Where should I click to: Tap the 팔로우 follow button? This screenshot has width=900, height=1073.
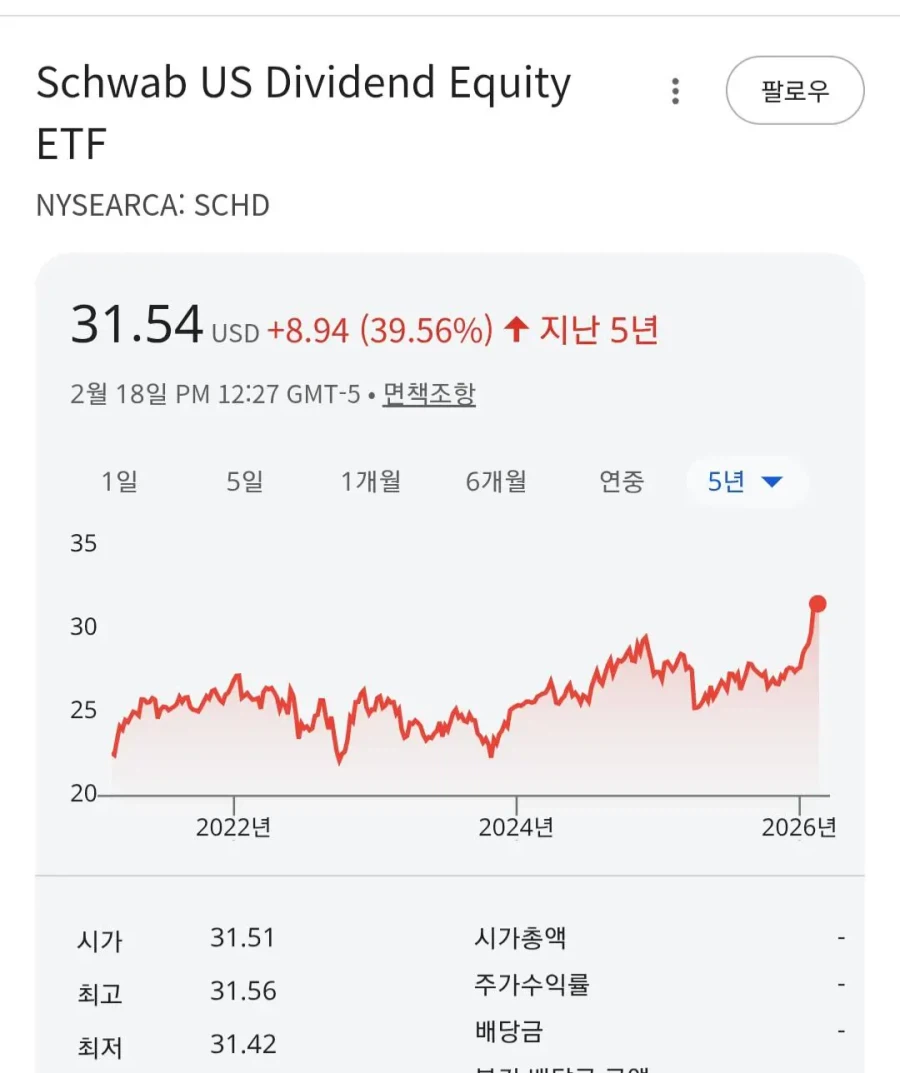pyautogui.click(x=795, y=91)
